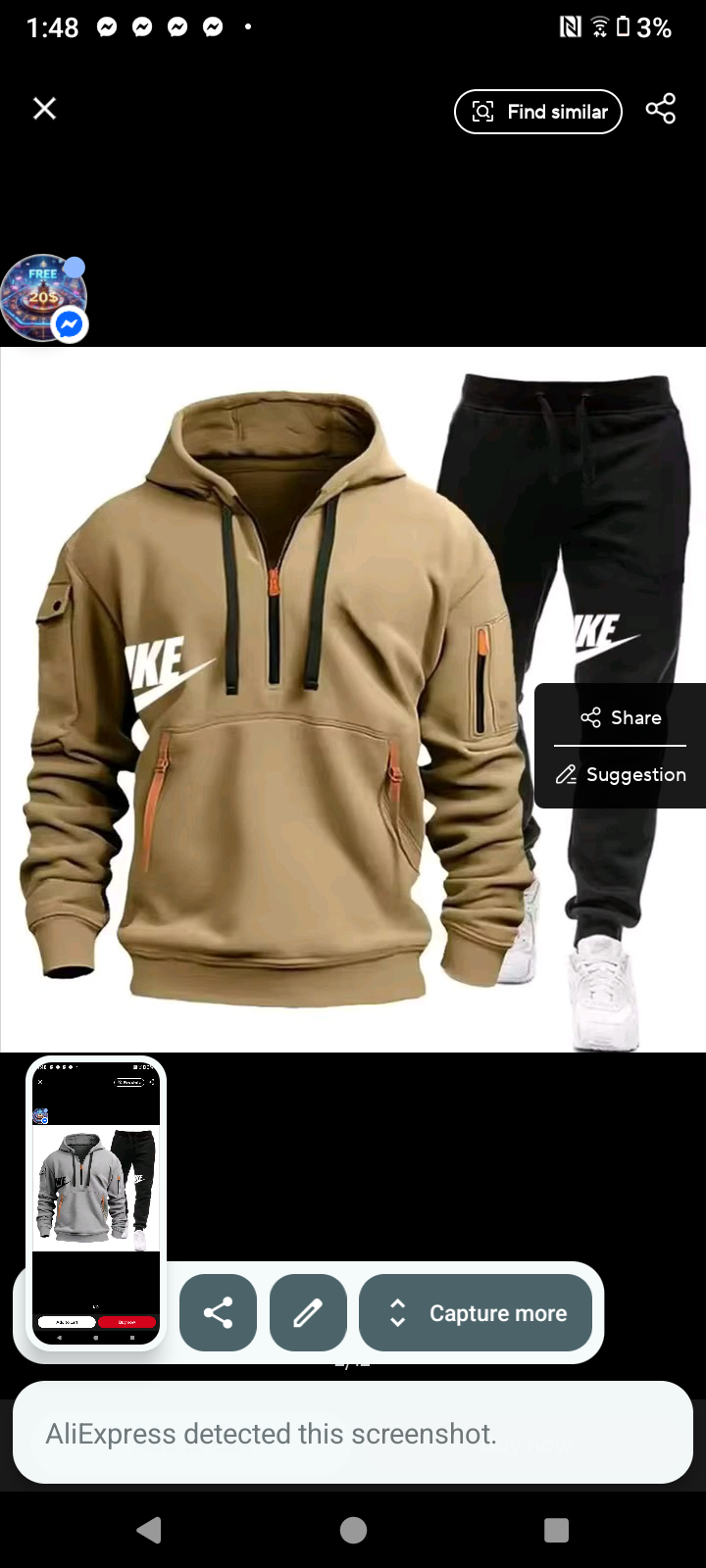Select the pencil edit icon
The image size is (706, 1568).
(308, 1313)
